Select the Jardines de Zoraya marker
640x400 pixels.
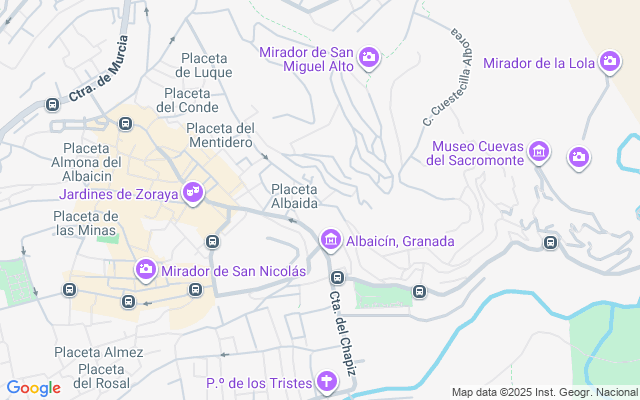[194, 192]
